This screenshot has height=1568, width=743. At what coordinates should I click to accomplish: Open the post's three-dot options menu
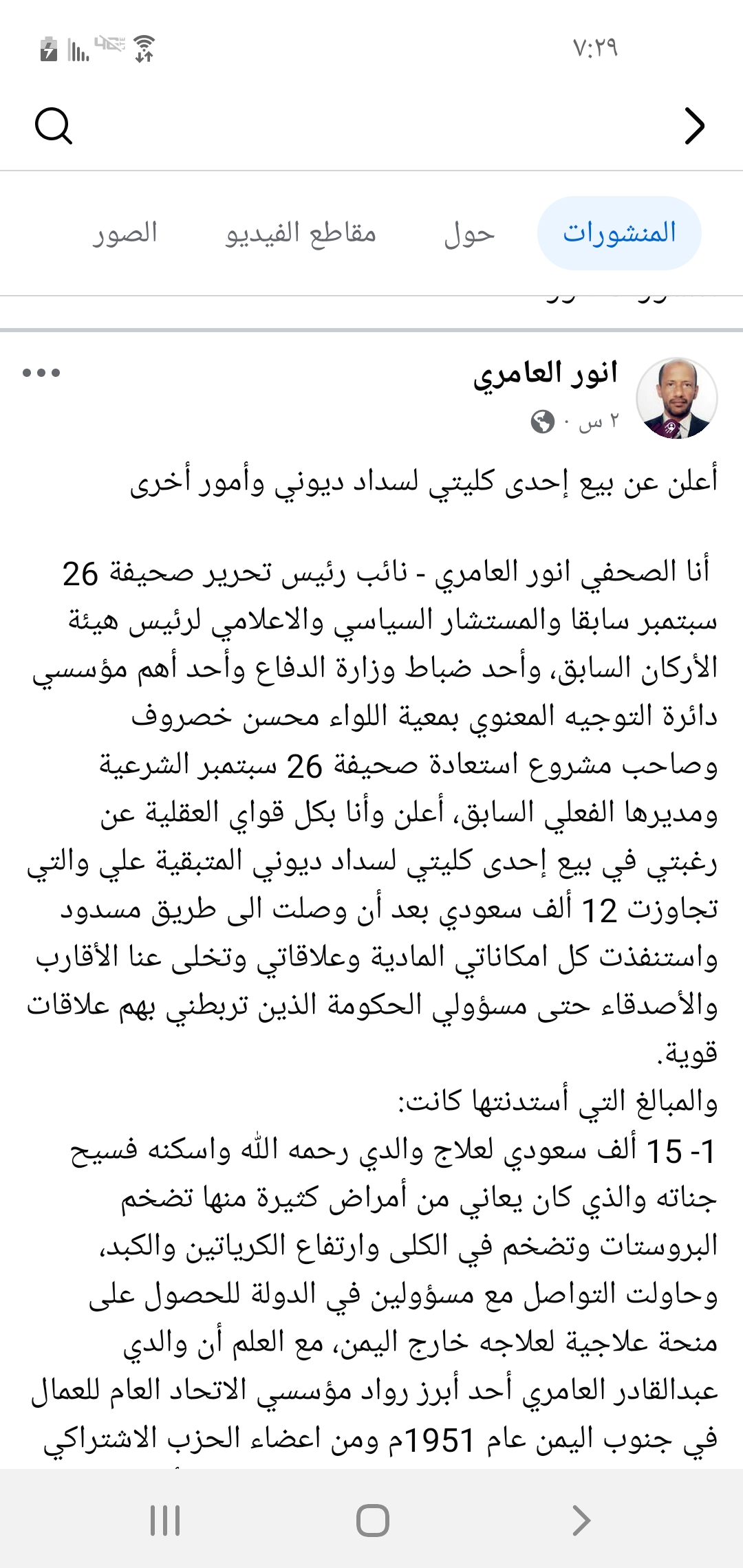tap(41, 373)
